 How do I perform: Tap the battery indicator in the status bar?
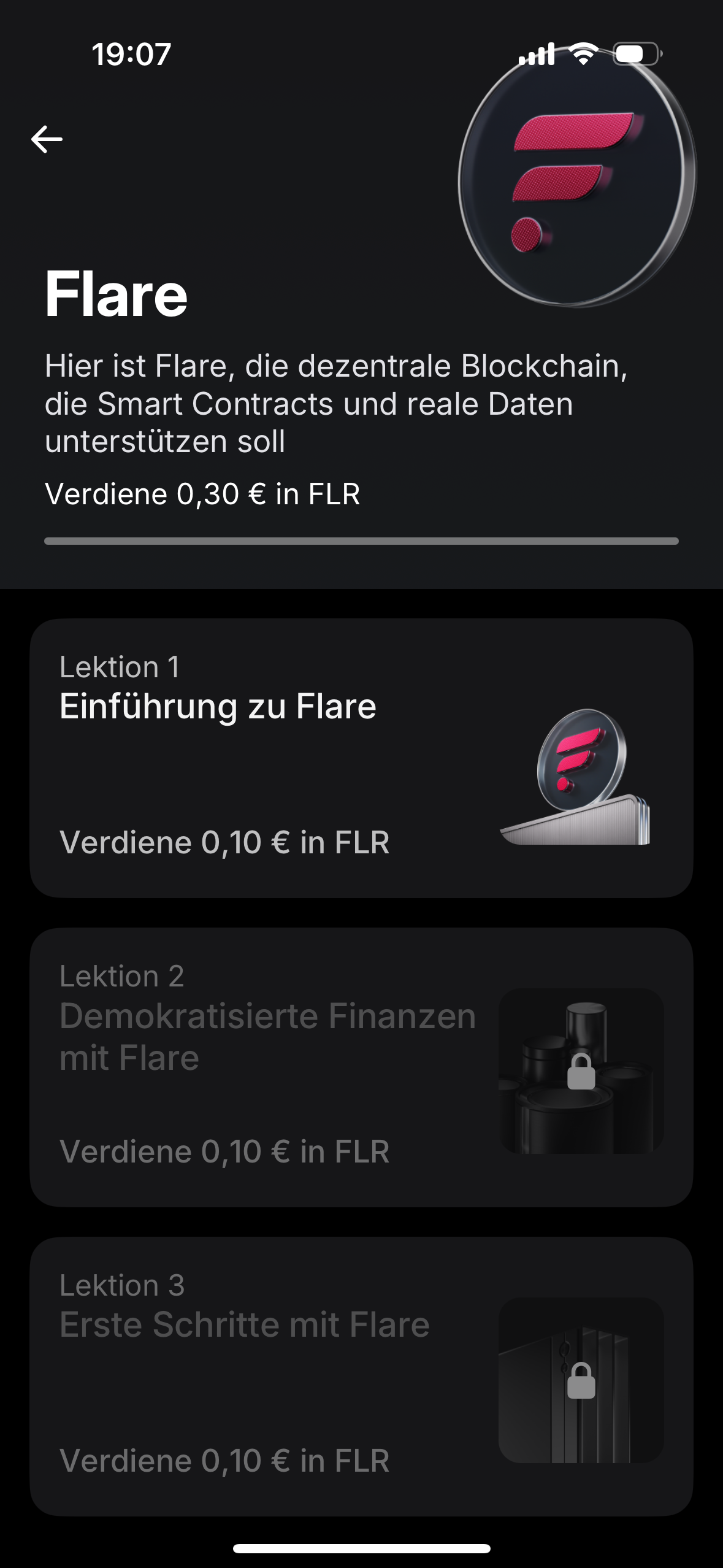[638, 55]
